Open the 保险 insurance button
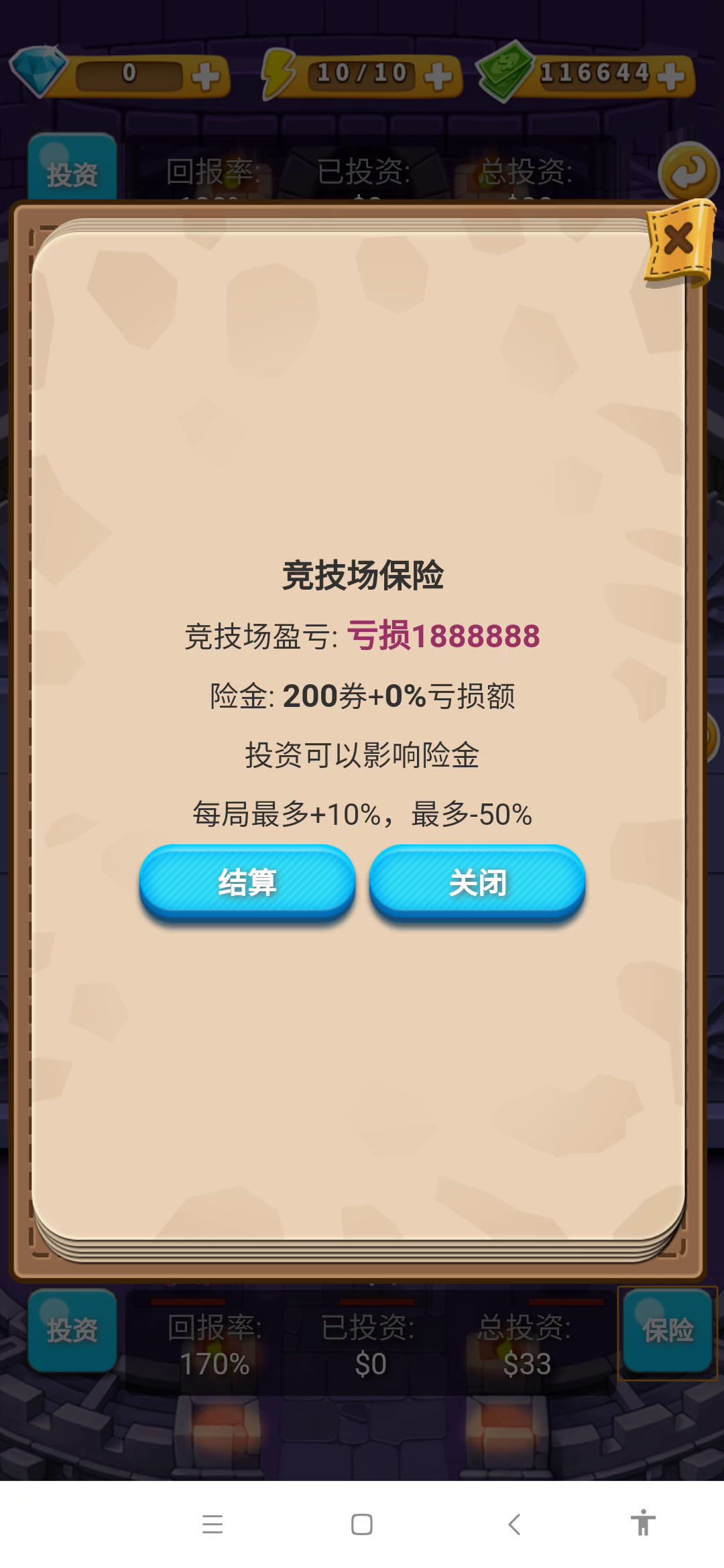724x1568 pixels. point(668,1329)
